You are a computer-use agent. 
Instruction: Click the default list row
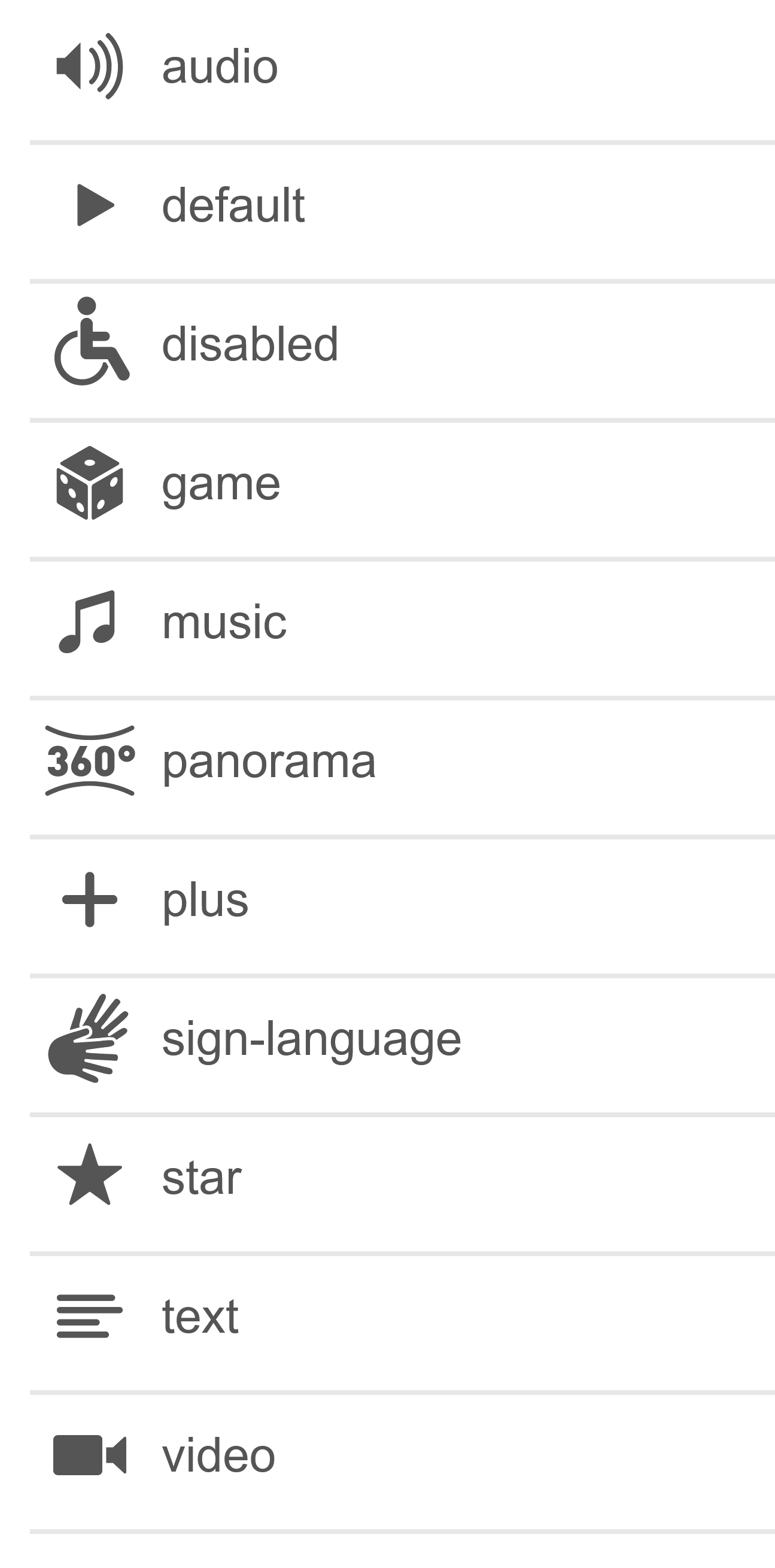point(365,205)
